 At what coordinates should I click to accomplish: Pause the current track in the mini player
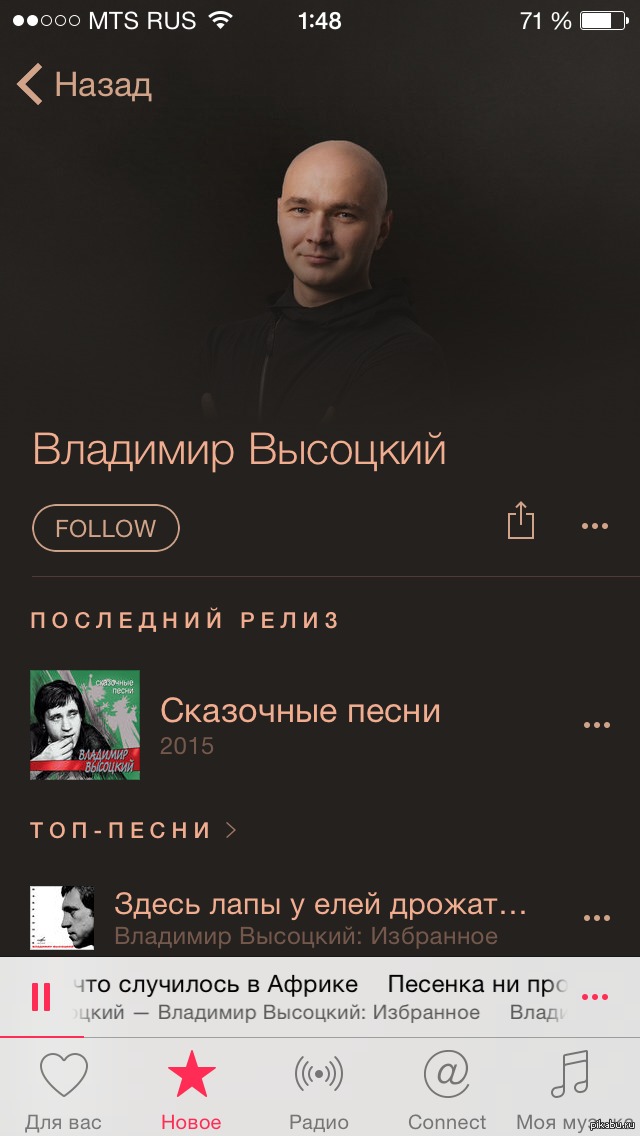tap(41, 997)
